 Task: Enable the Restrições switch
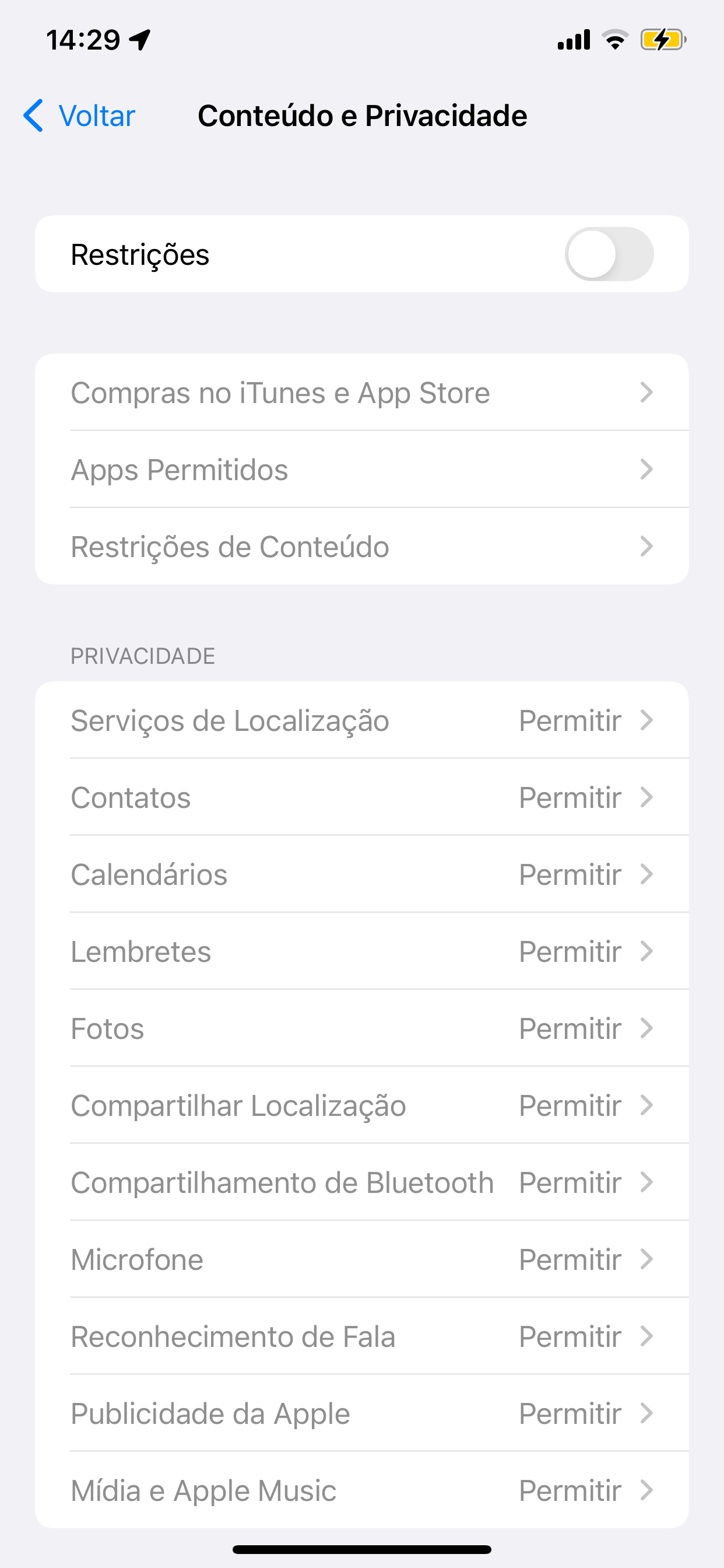(609, 254)
